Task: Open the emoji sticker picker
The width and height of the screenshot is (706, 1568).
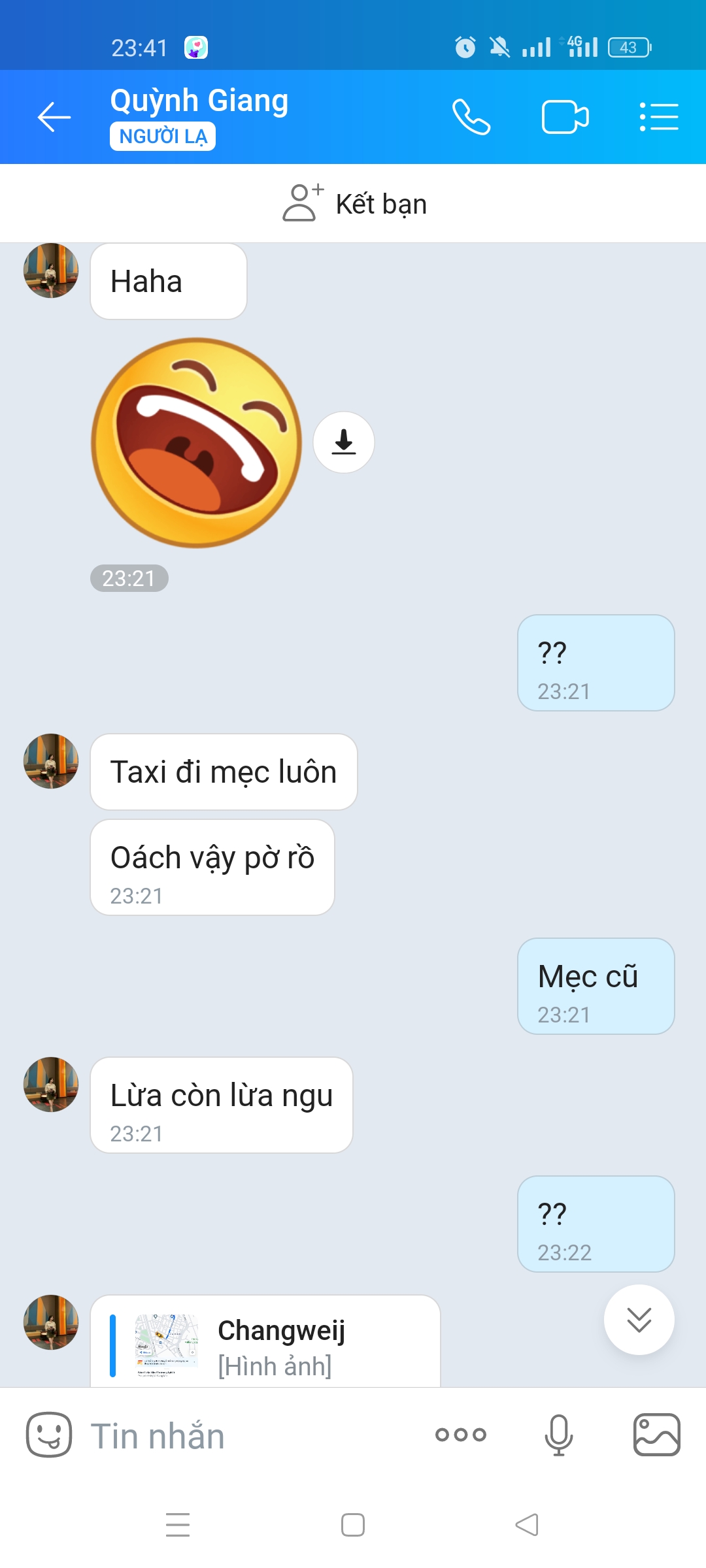Action: pos(49,1435)
